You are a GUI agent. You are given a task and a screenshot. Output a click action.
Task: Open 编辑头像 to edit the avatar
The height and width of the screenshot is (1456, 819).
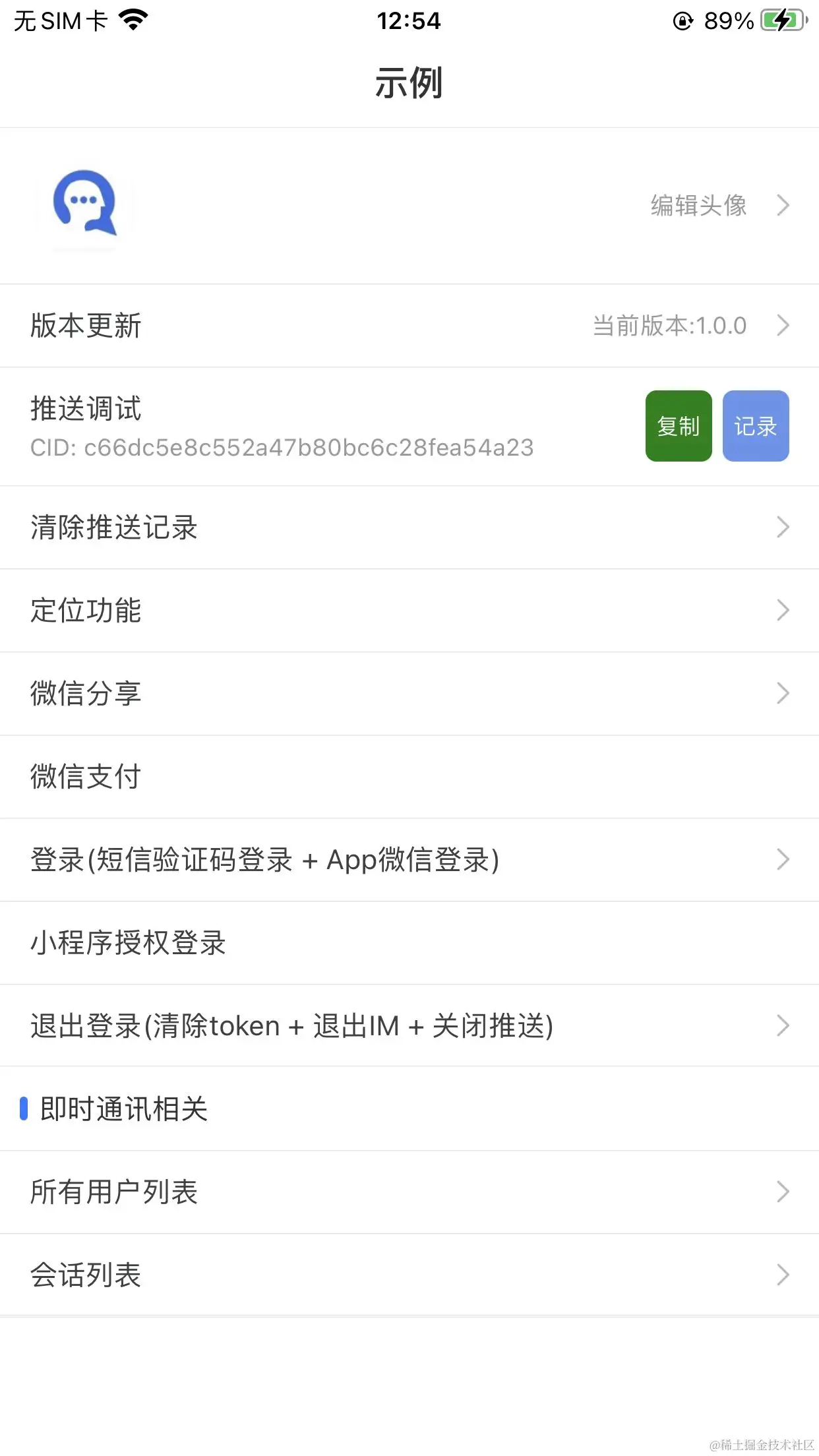699,206
